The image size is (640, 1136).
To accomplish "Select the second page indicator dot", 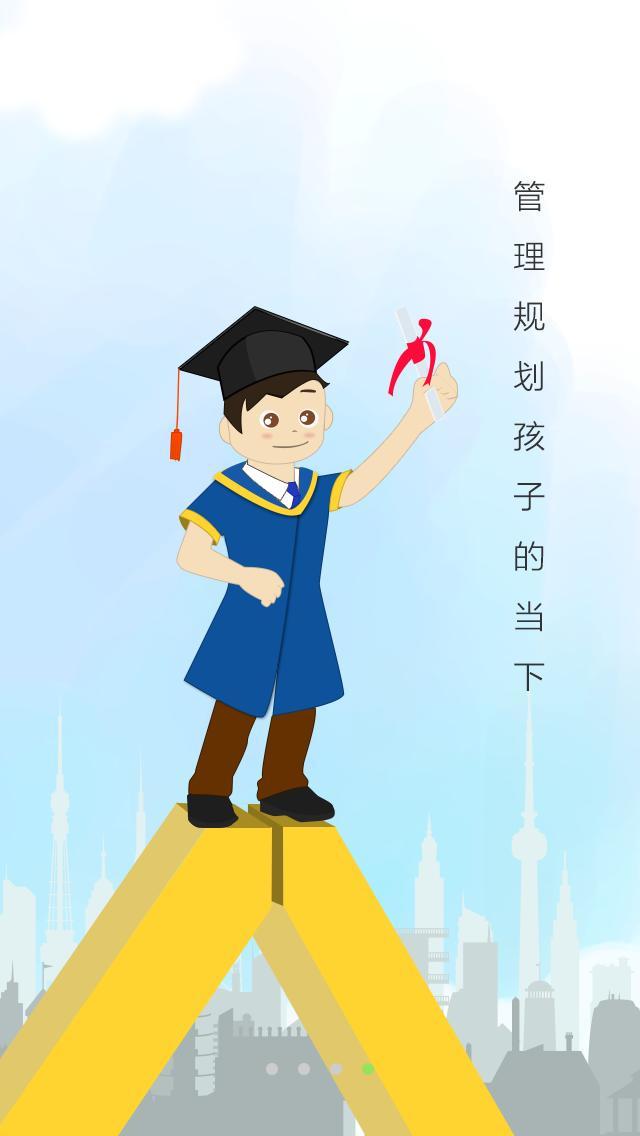I will (304, 1069).
